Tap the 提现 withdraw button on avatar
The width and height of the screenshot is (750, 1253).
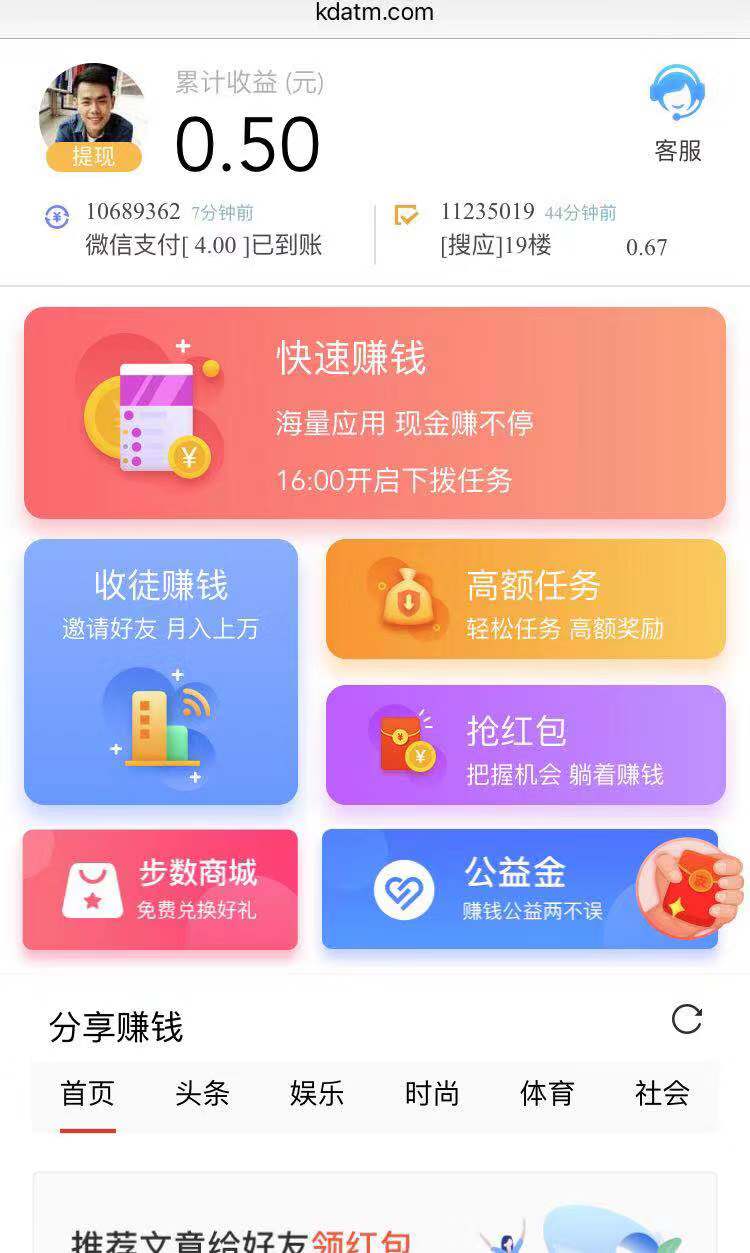(93, 157)
